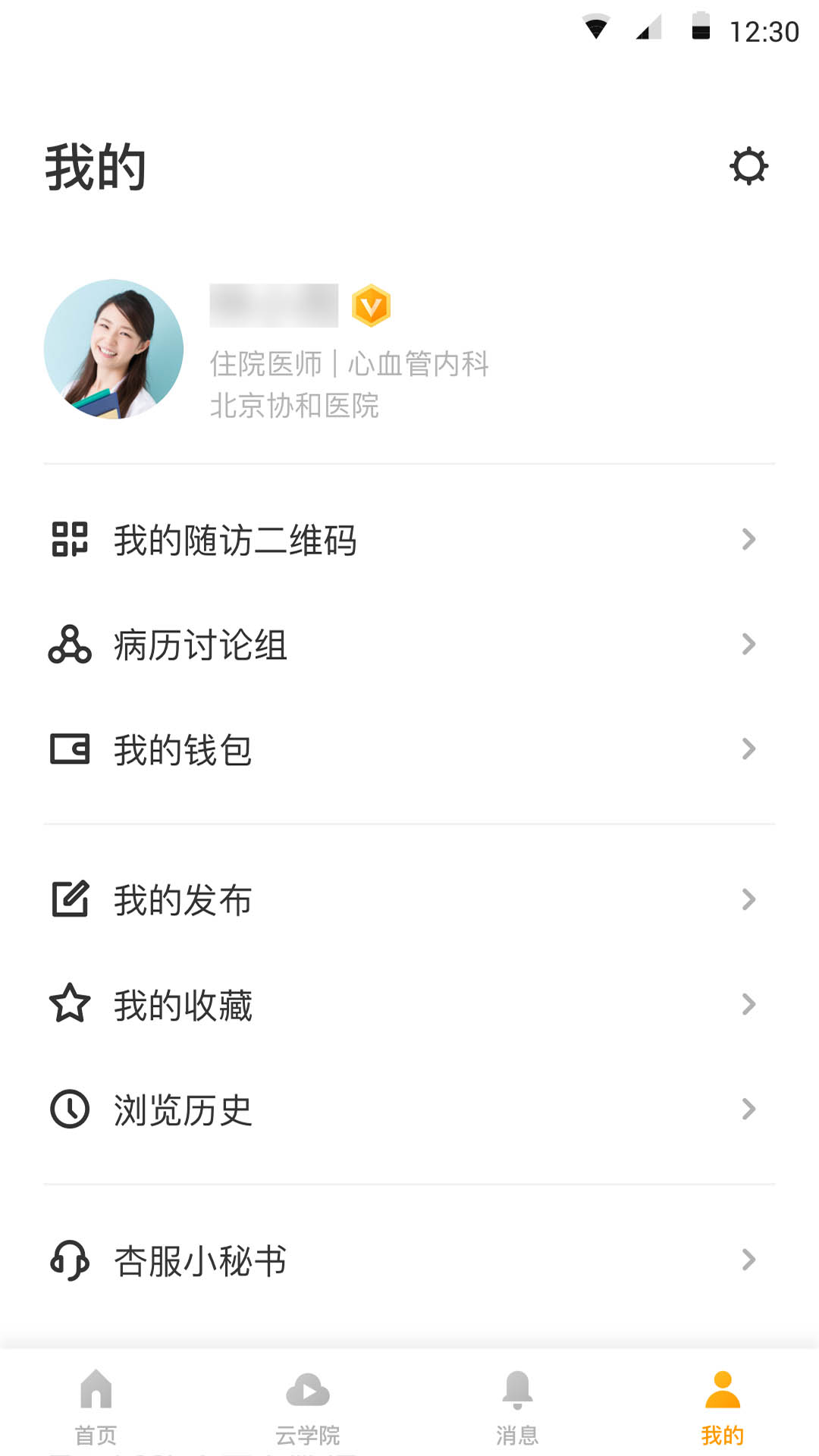Click the case discussion group icon
The image size is (819, 1456).
(x=69, y=645)
